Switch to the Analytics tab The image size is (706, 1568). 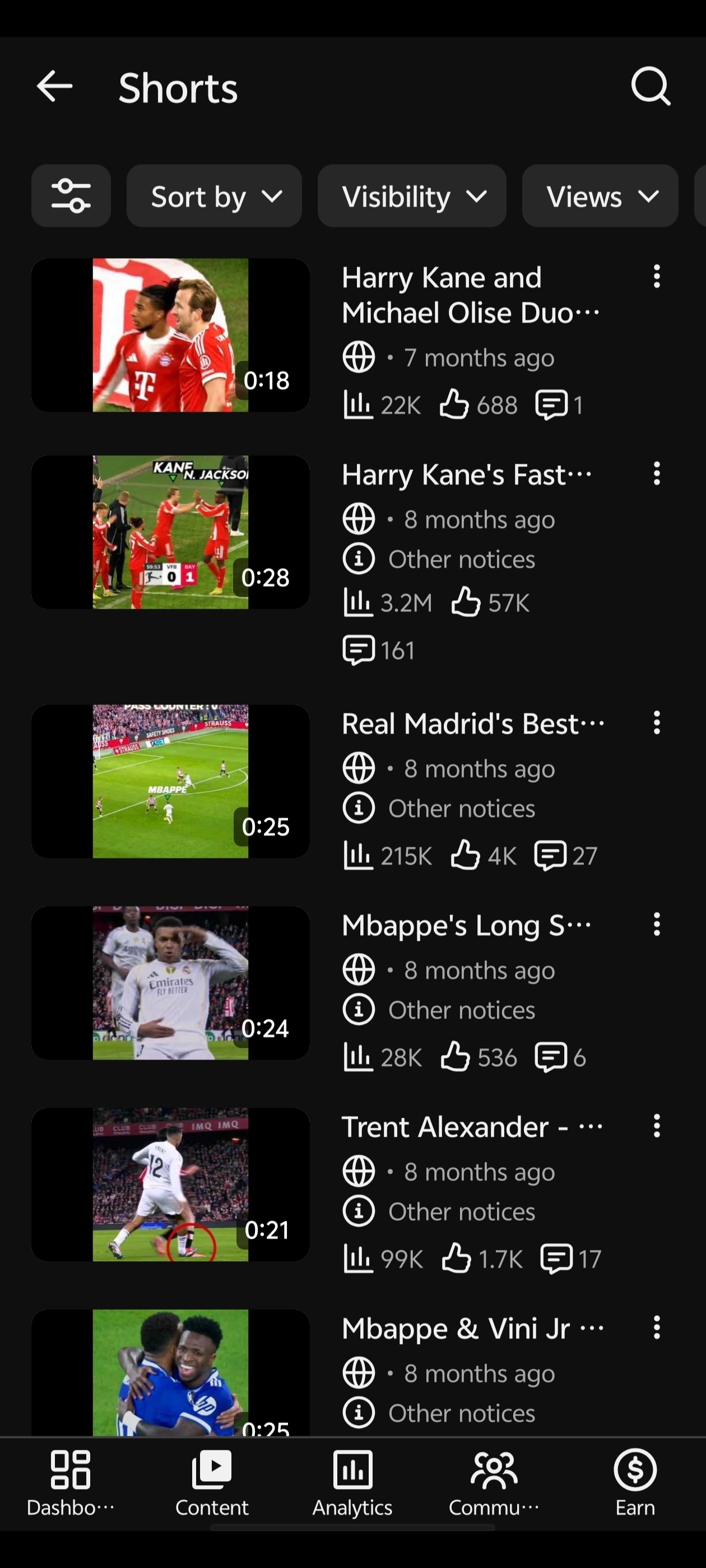click(x=352, y=1483)
